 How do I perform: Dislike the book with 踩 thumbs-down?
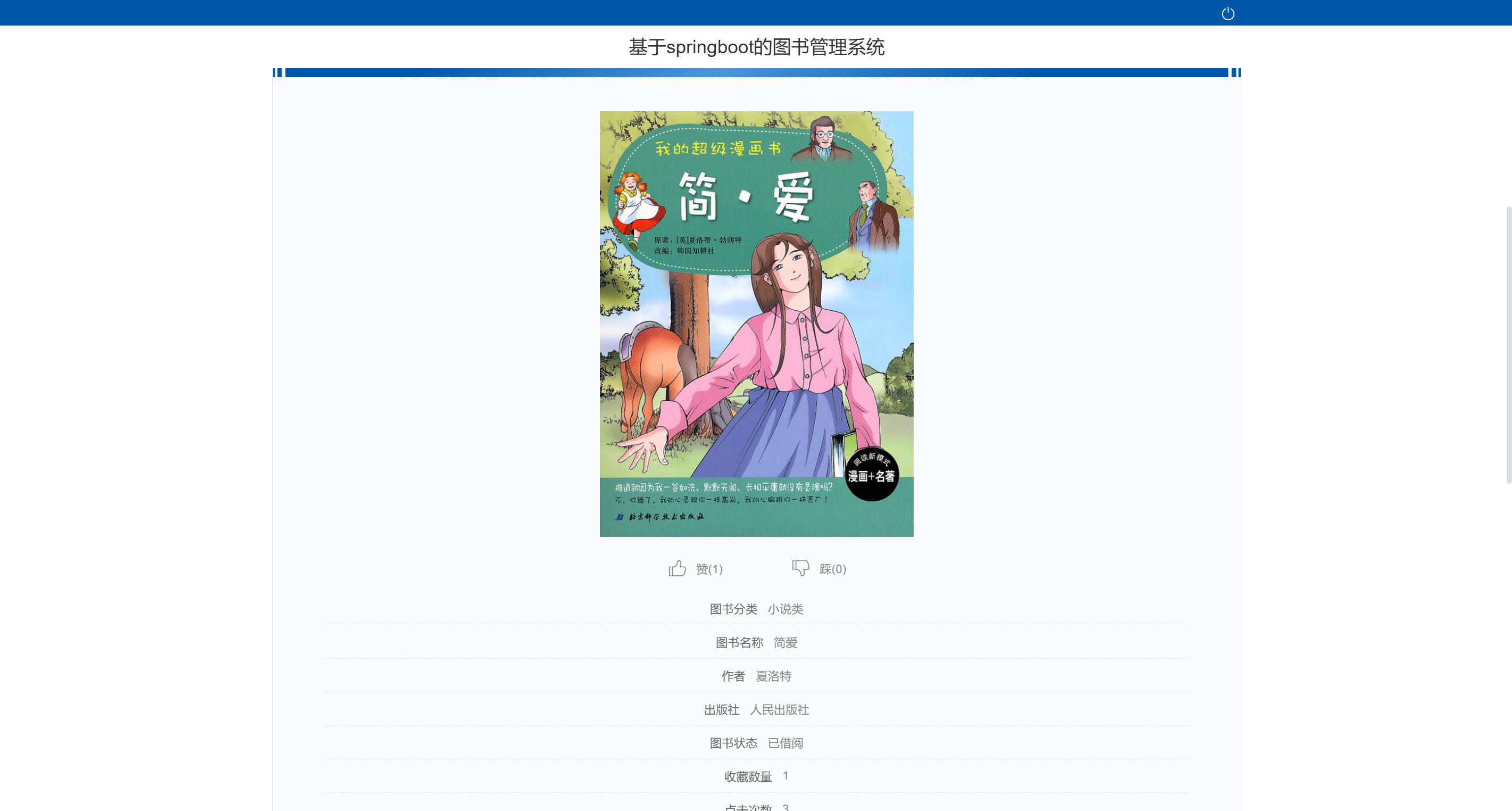point(800,568)
